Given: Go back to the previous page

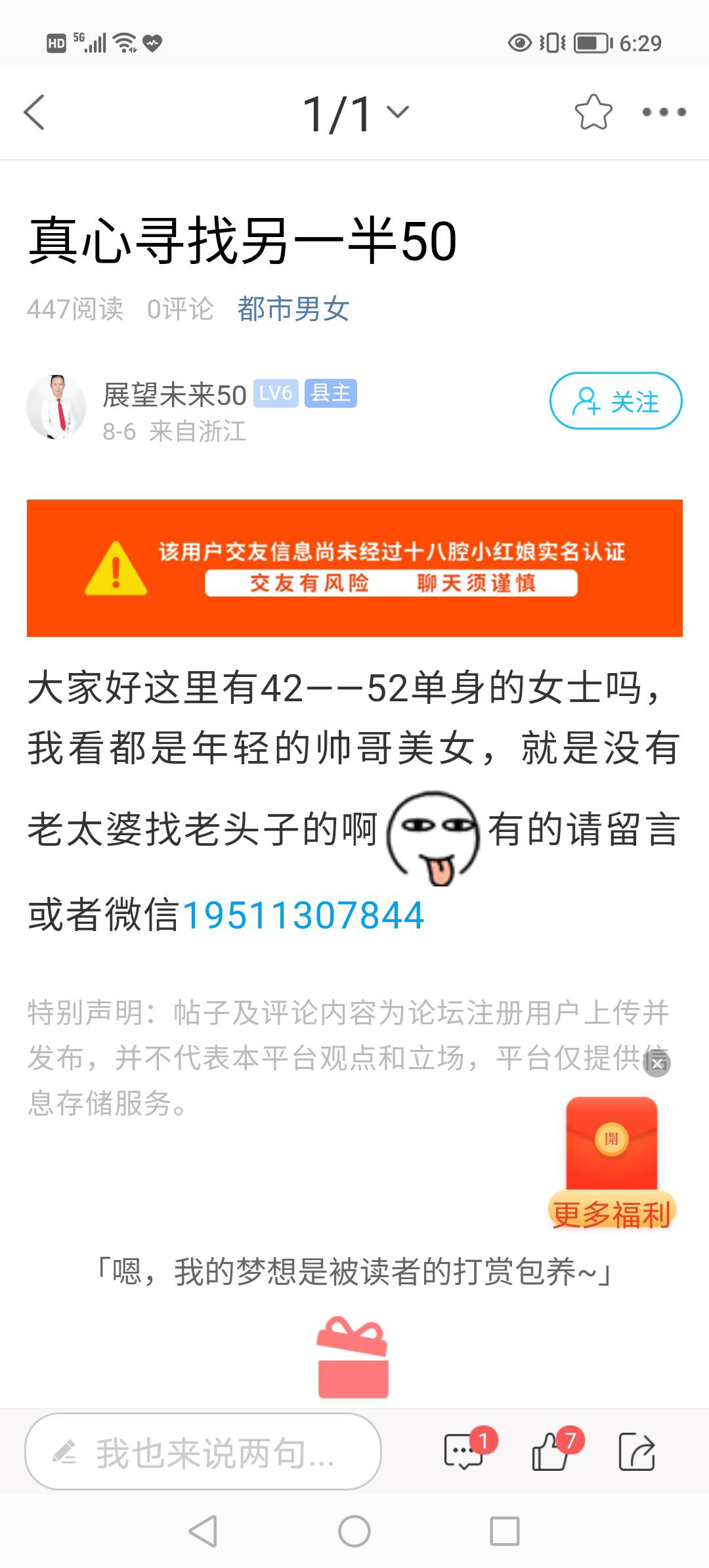Looking at the screenshot, I should pyautogui.click(x=34, y=112).
